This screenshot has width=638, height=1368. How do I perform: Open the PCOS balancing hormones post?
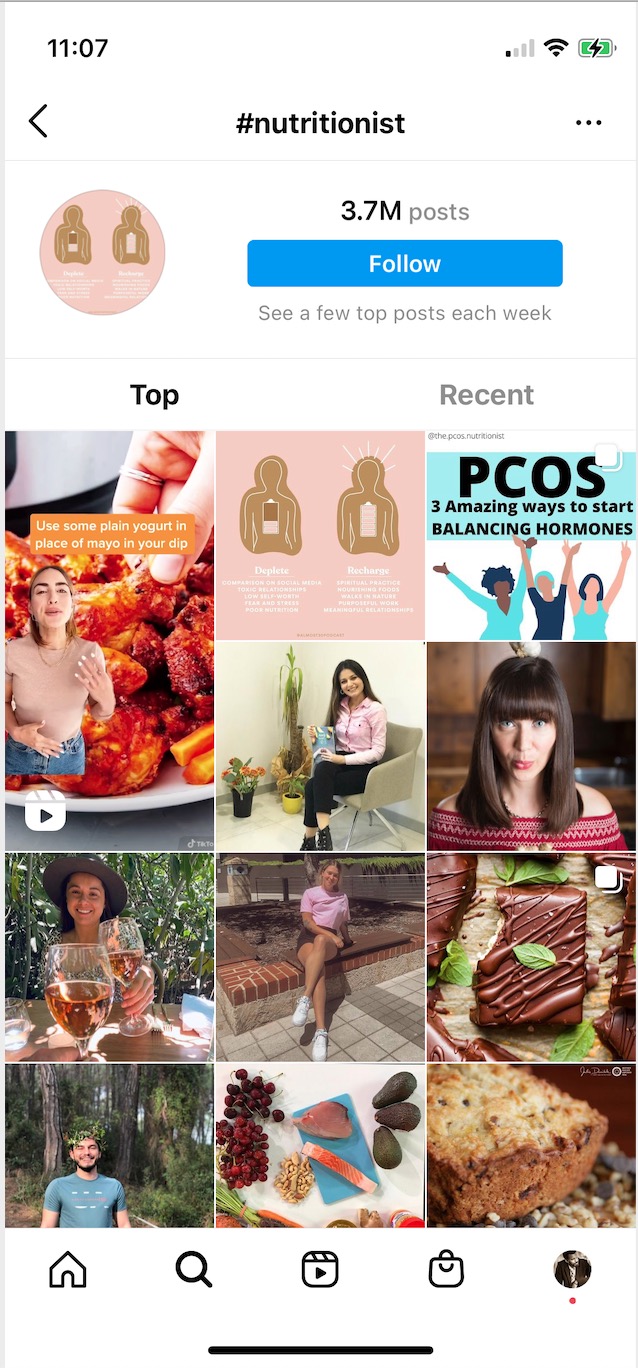[x=531, y=535]
